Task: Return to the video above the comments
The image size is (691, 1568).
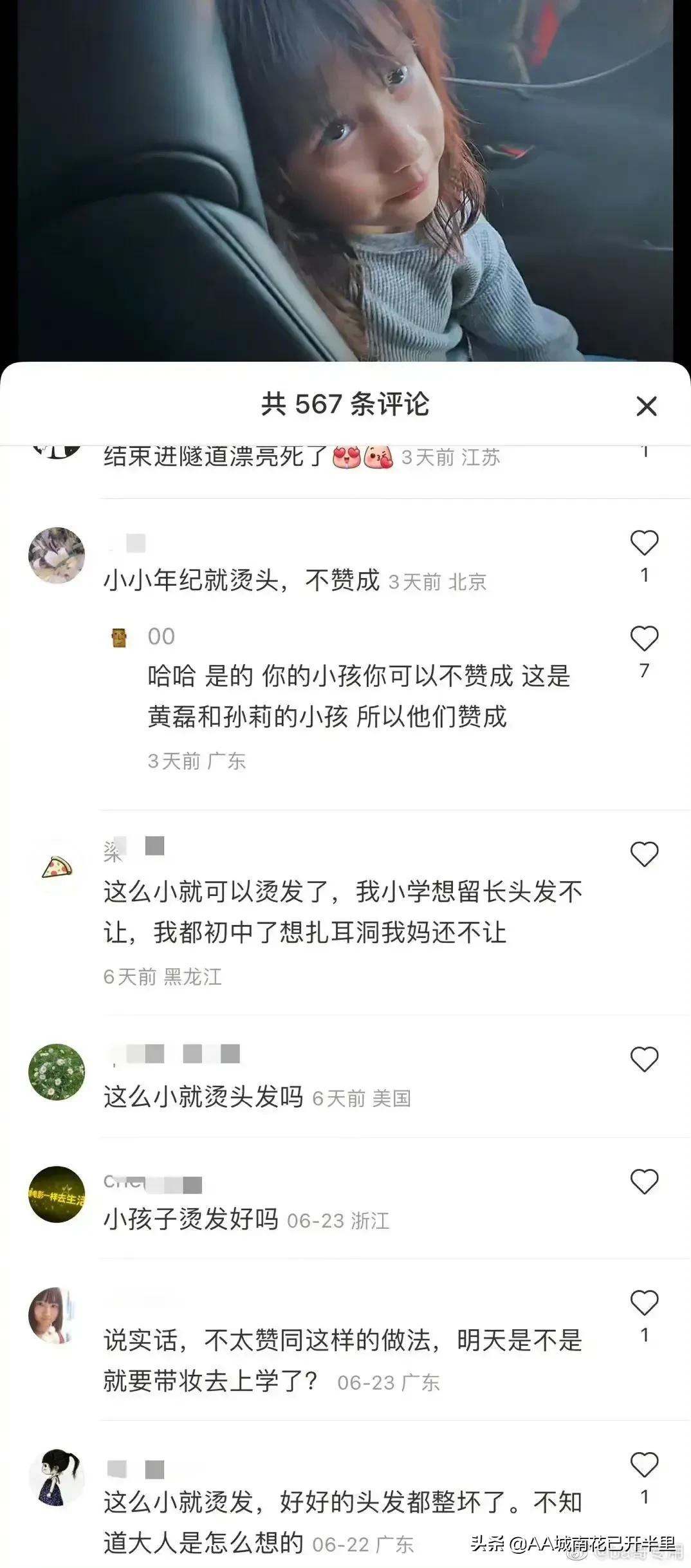Action: [x=345, y=180]
